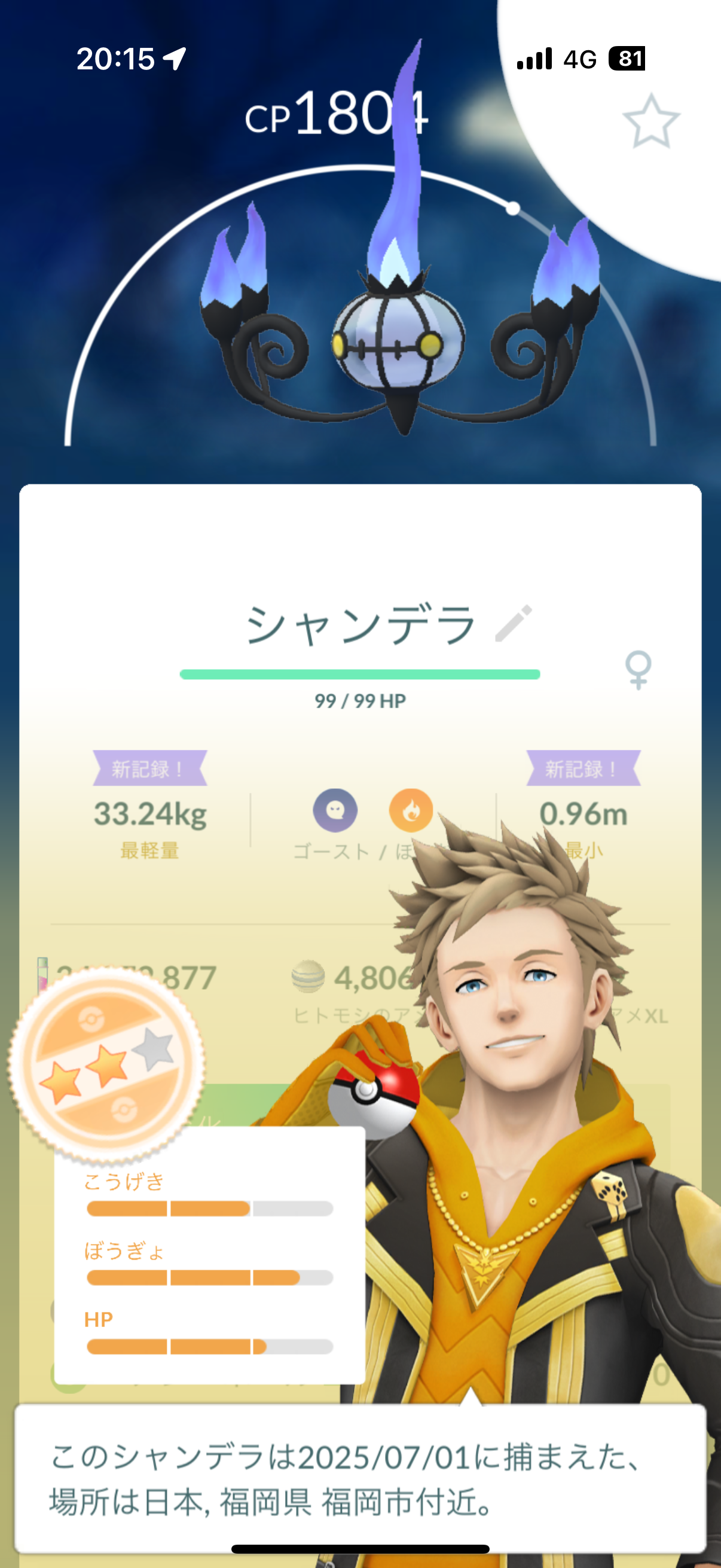
Task: Edit the nickname with the pencil icon
Action: tap(514, 623)
